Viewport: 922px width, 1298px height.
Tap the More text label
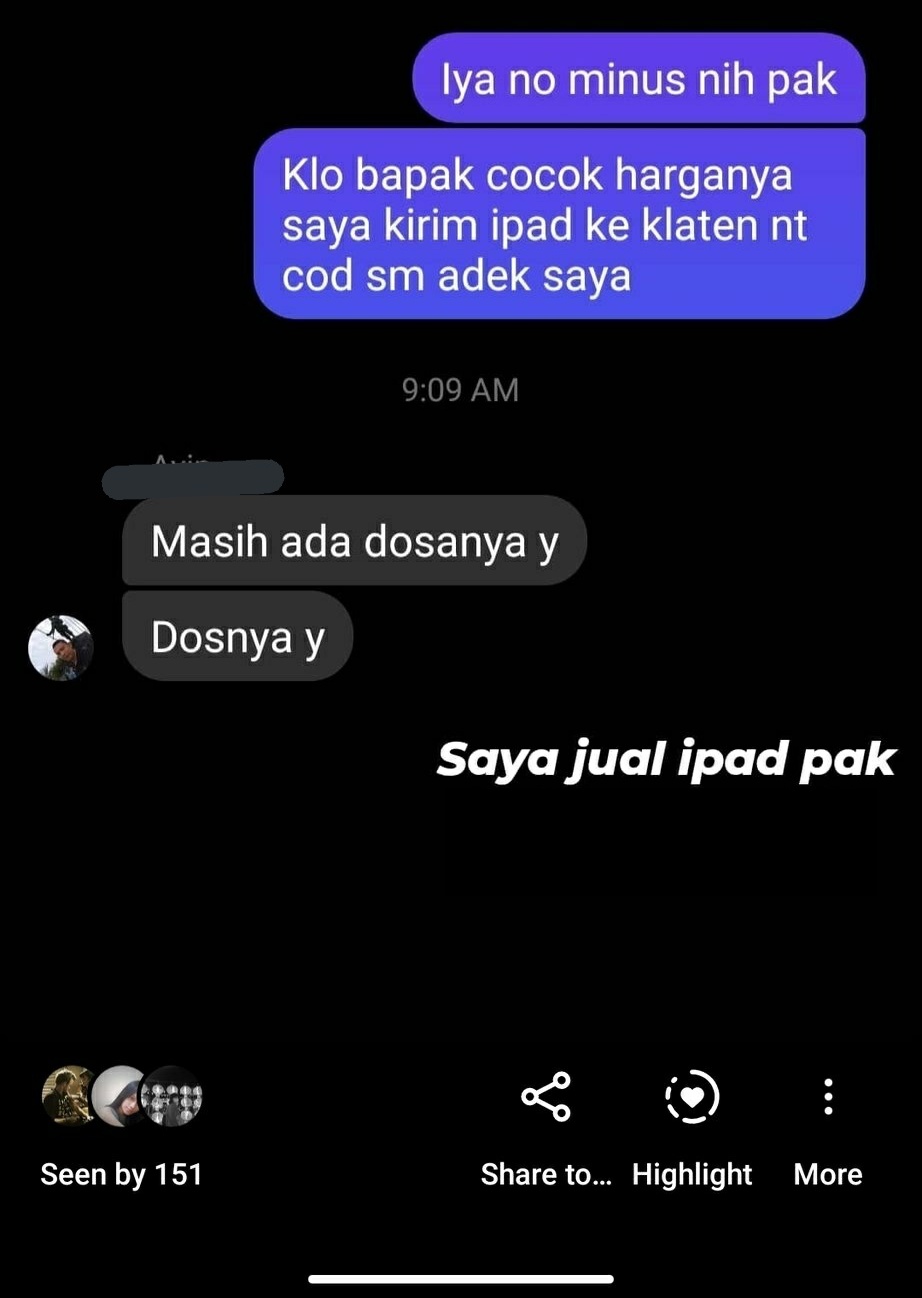827,1174
